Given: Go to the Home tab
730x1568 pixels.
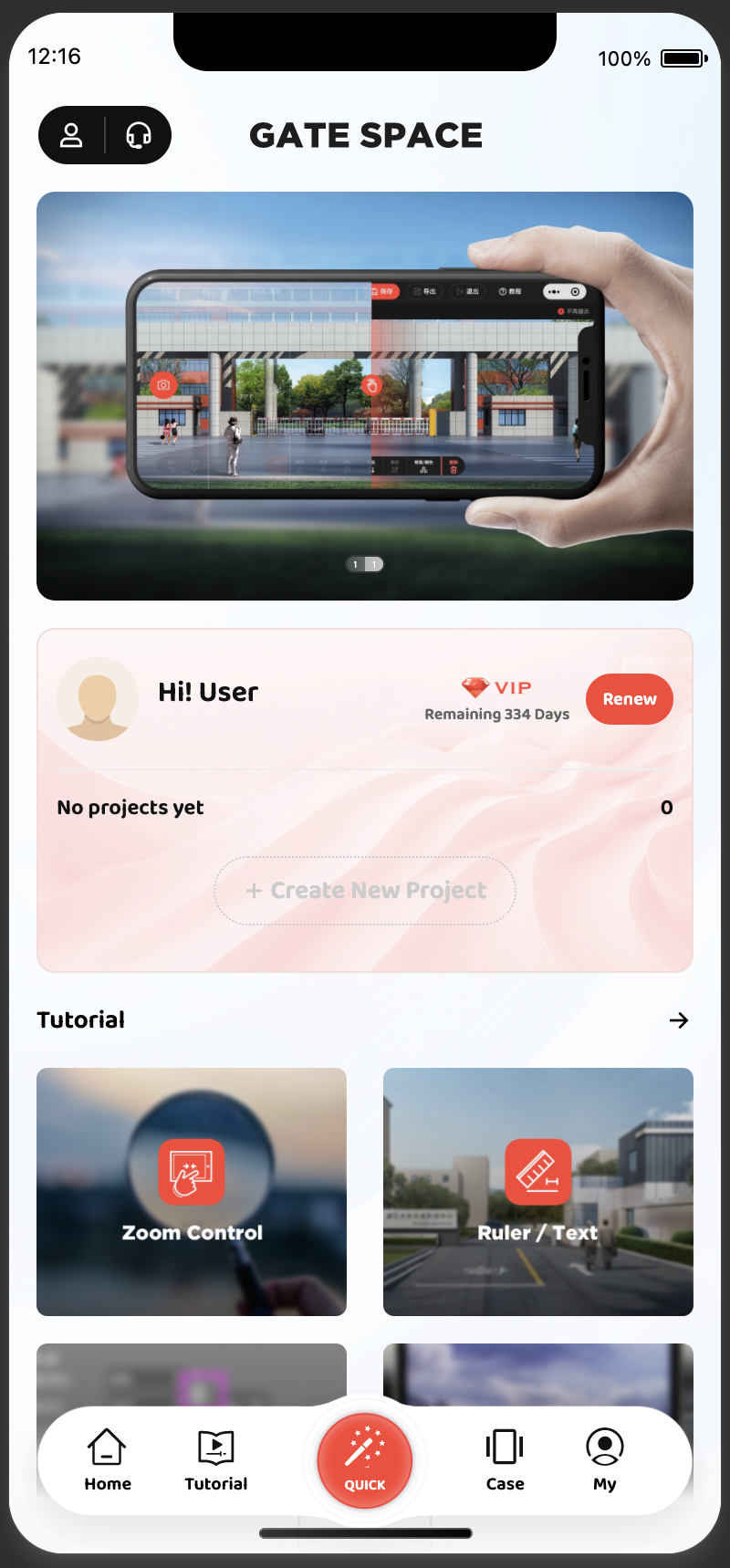Looking at the screenshot, I should [108, 1459].
